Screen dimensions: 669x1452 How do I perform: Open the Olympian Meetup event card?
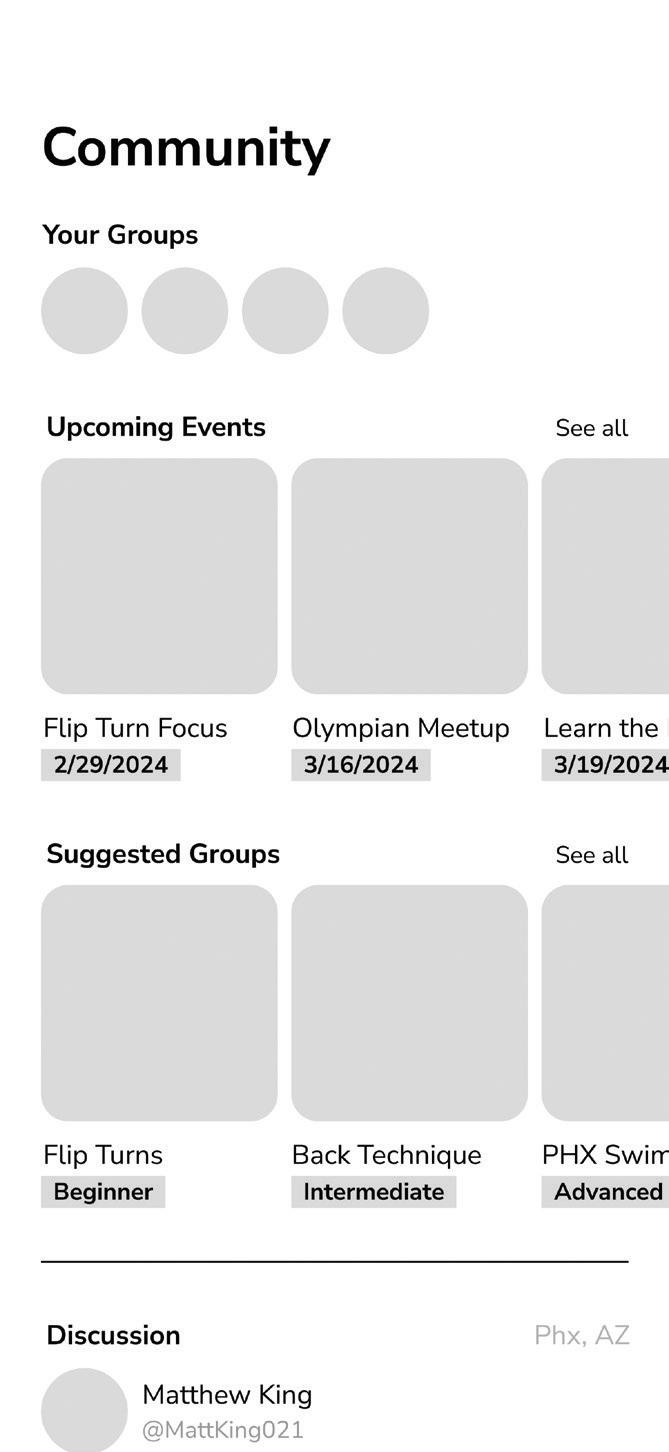pos(409,576)
